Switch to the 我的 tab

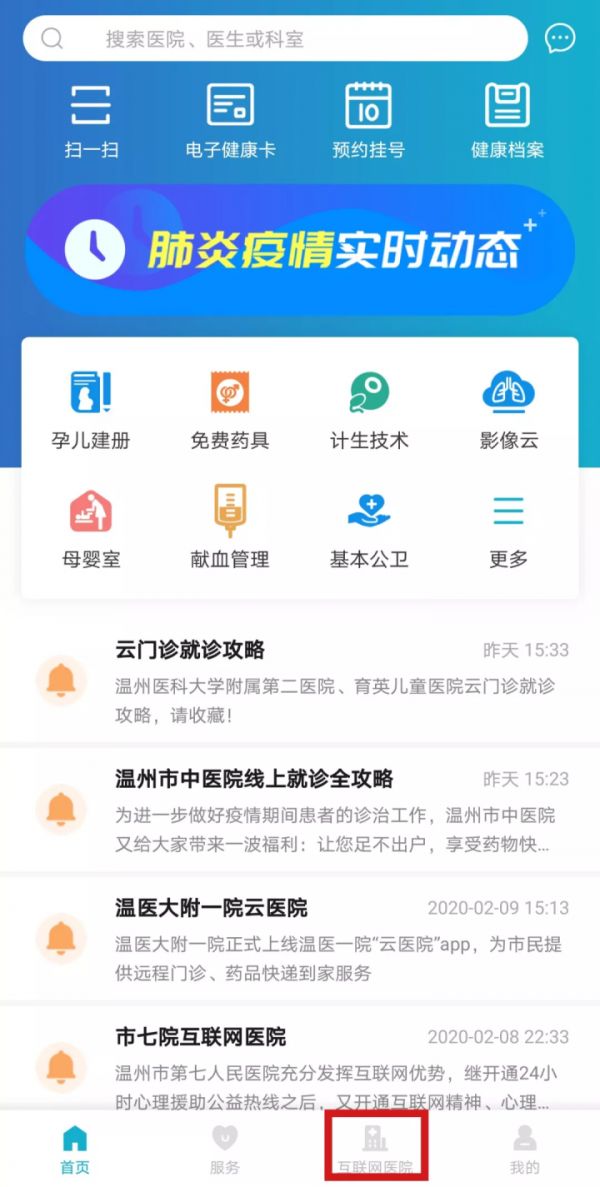(524, 1149)
